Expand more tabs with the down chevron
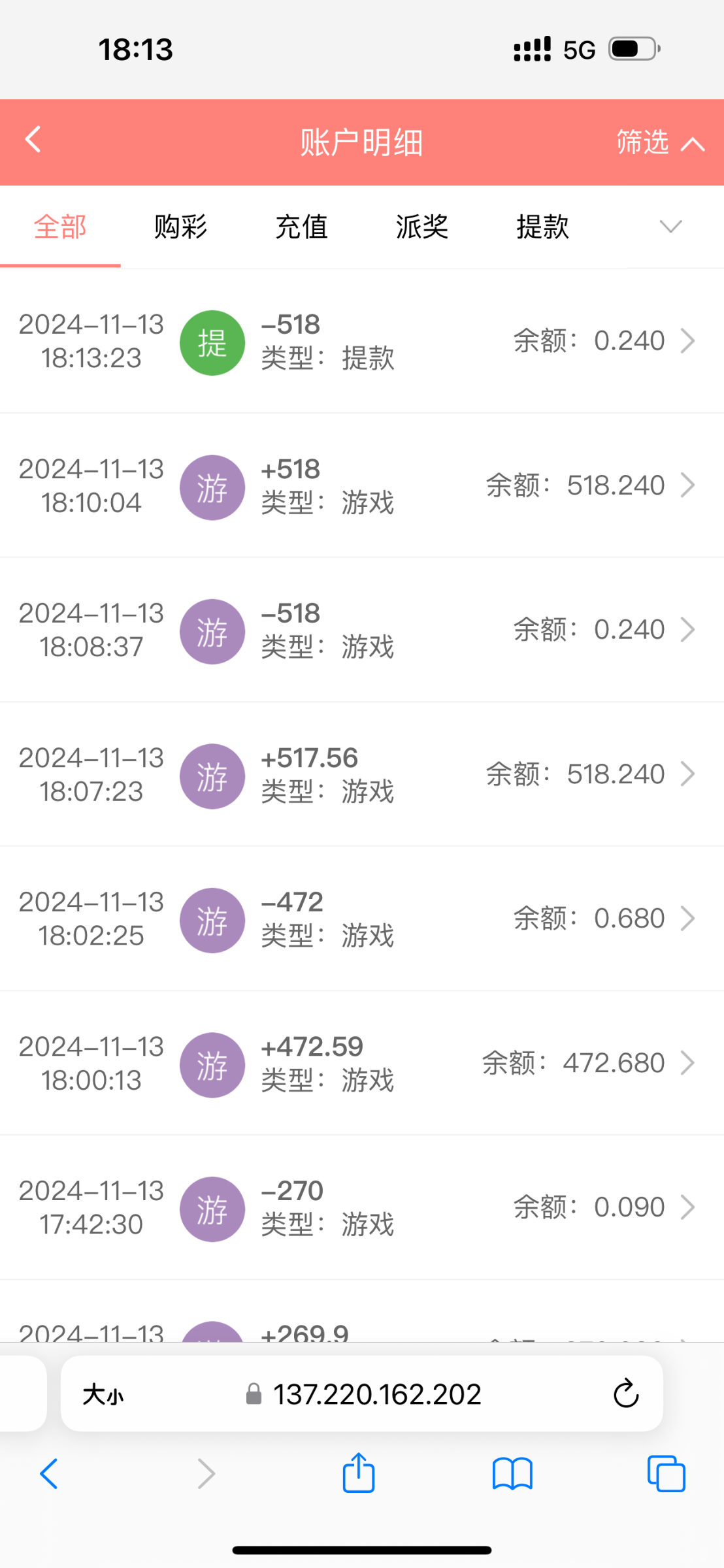The width and height of the screenshot is (724, 1568). [670, 227]
